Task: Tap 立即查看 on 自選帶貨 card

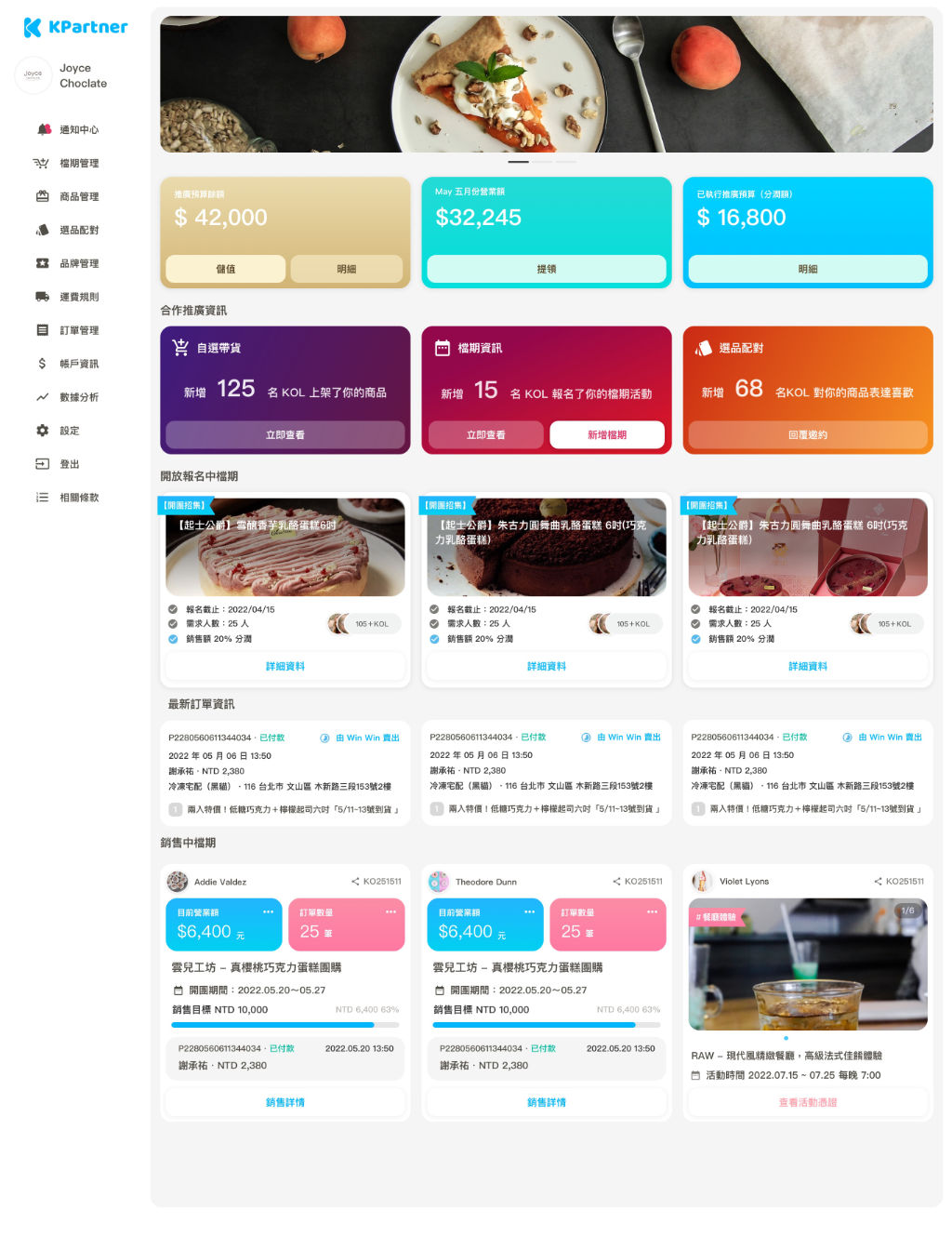Action: click(x=285, y=435)
